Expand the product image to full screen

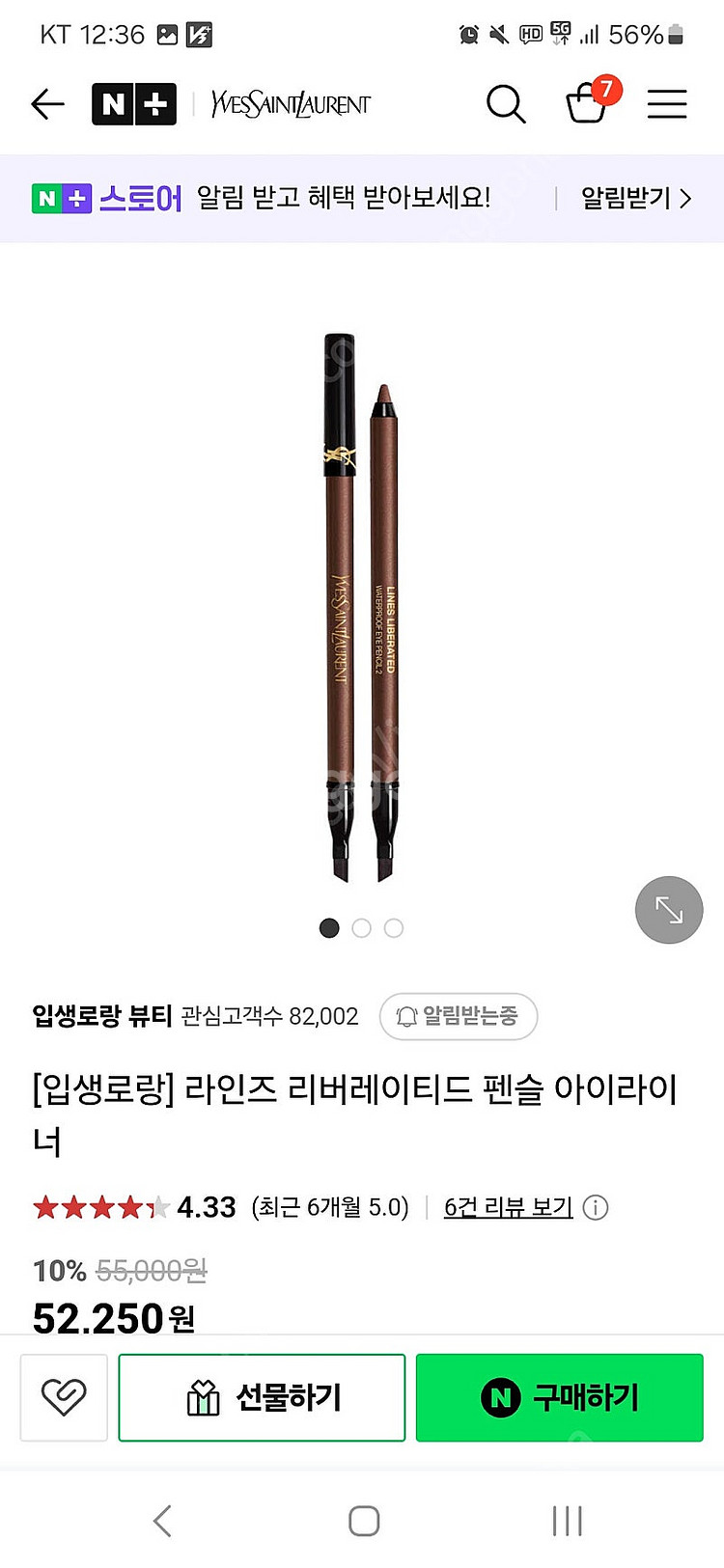coord(668,910)
